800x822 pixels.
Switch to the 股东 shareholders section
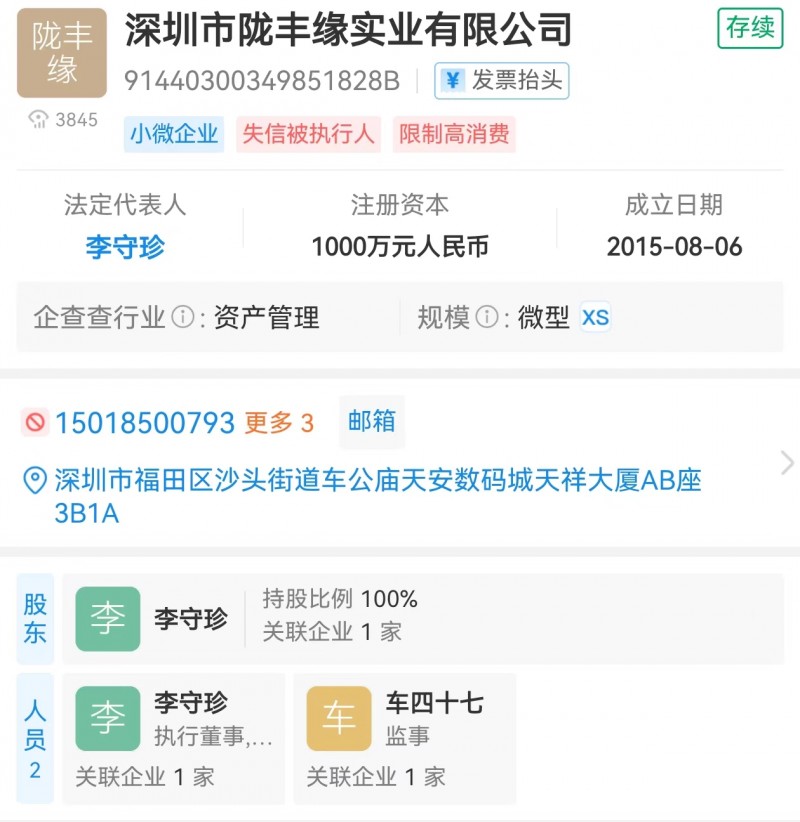point(35,617)
